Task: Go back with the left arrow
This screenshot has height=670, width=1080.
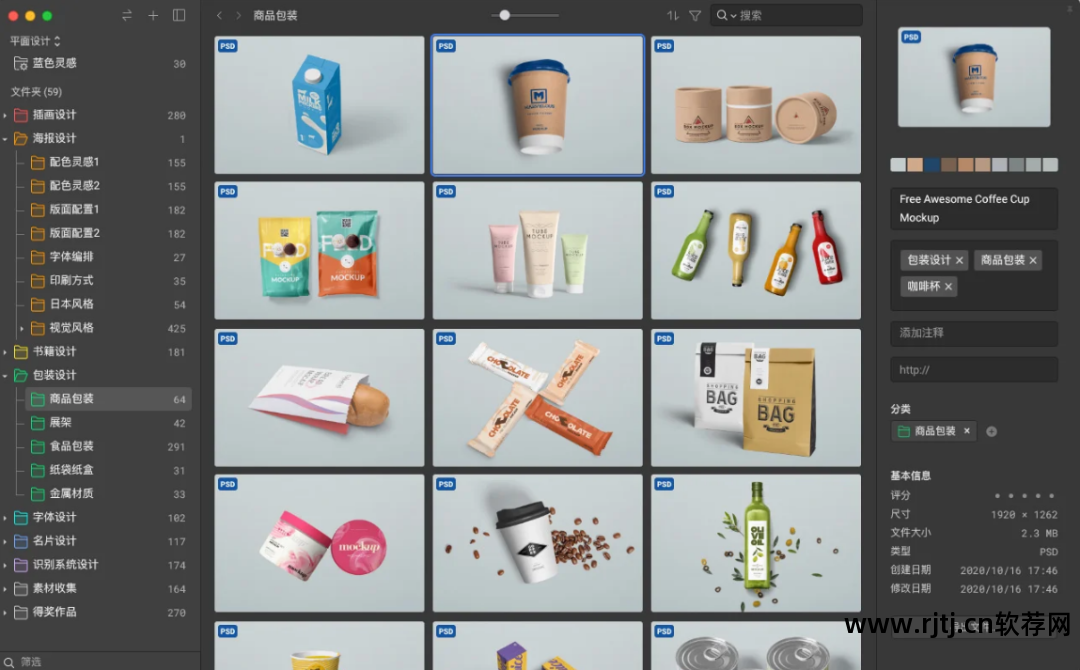Action: [220, 16]
